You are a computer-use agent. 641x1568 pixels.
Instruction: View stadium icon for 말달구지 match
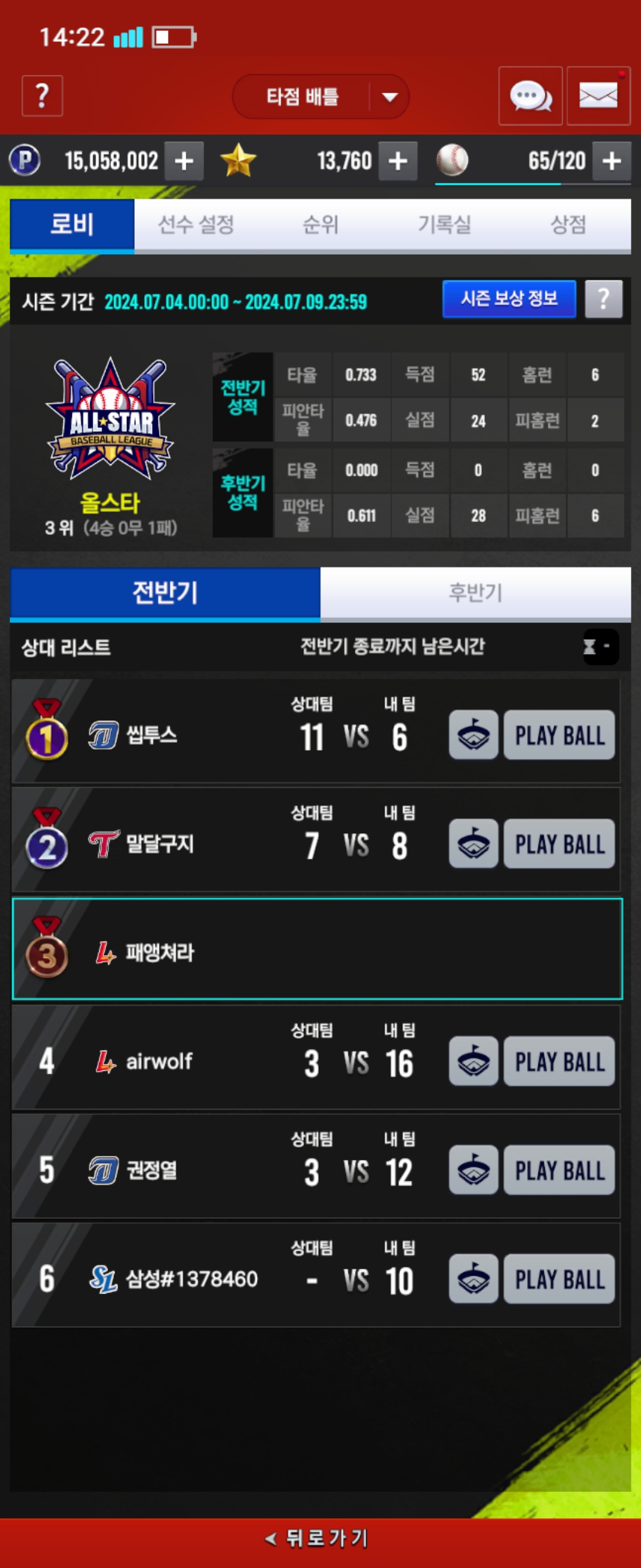click(x=473, y=843)
